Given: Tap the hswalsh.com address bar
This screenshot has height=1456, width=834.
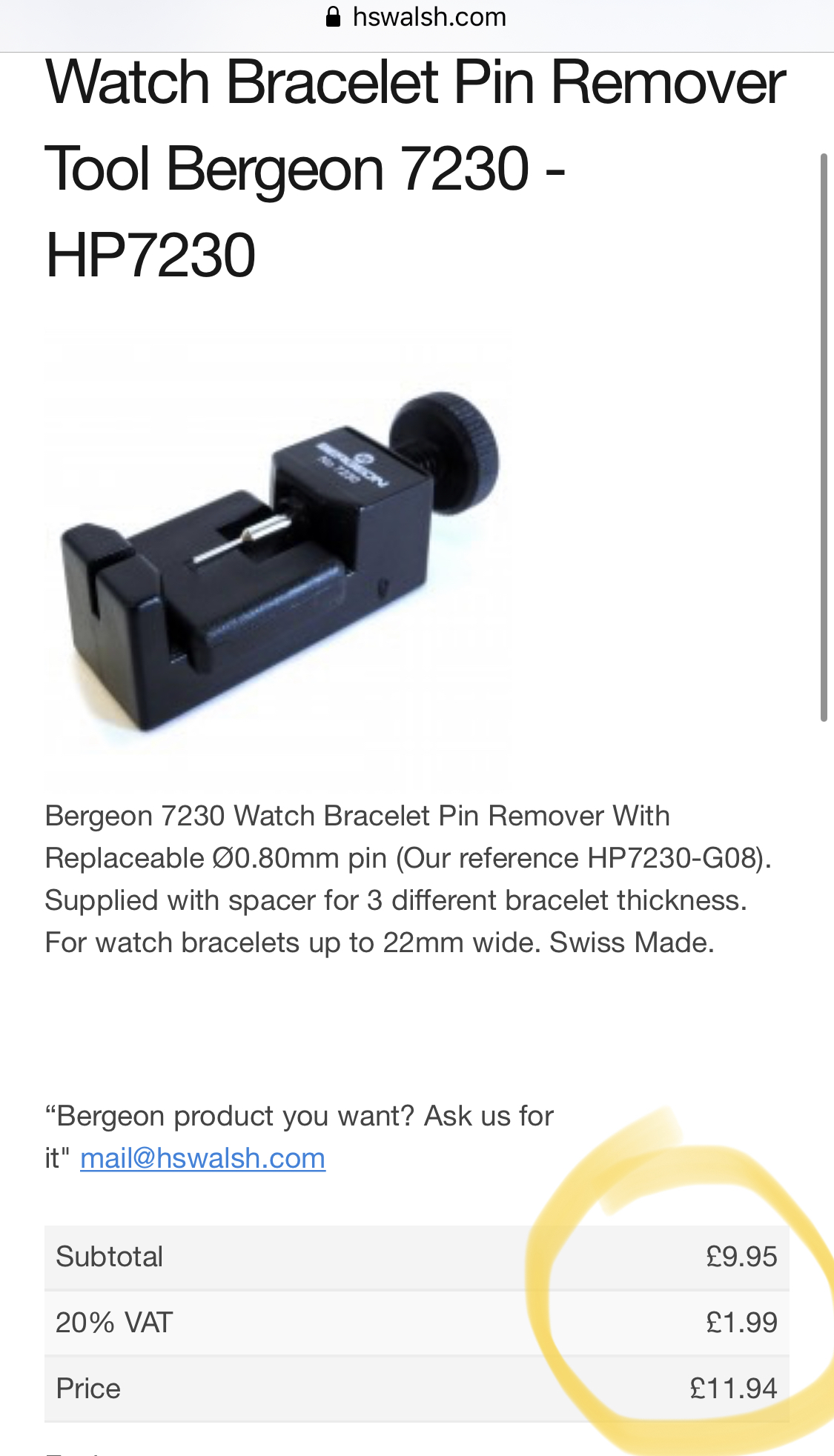Looking at the screenshot, I should (417, 17).
